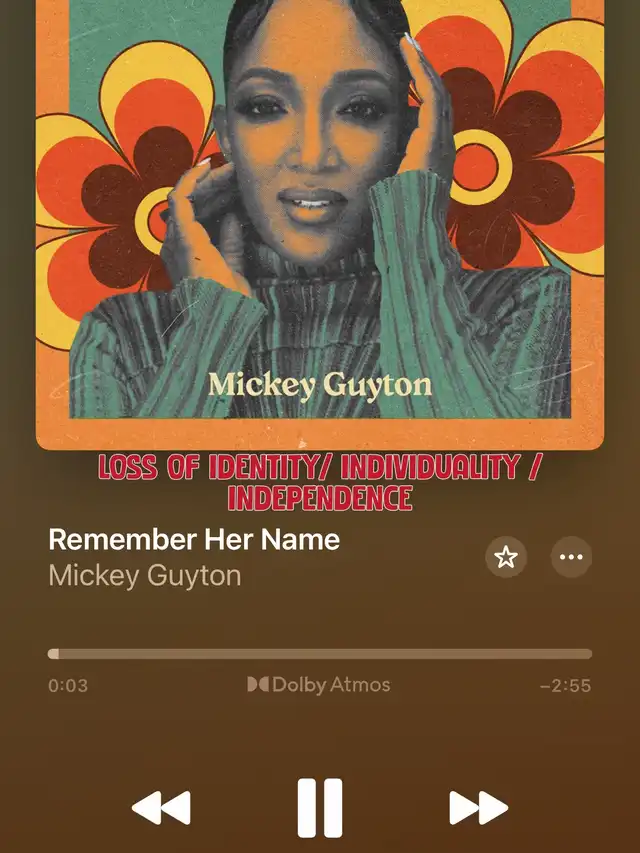Favorite the song with the star icon
Image resolution: width=640 pixels, height=853 pixels.
[x=506, y=557]
